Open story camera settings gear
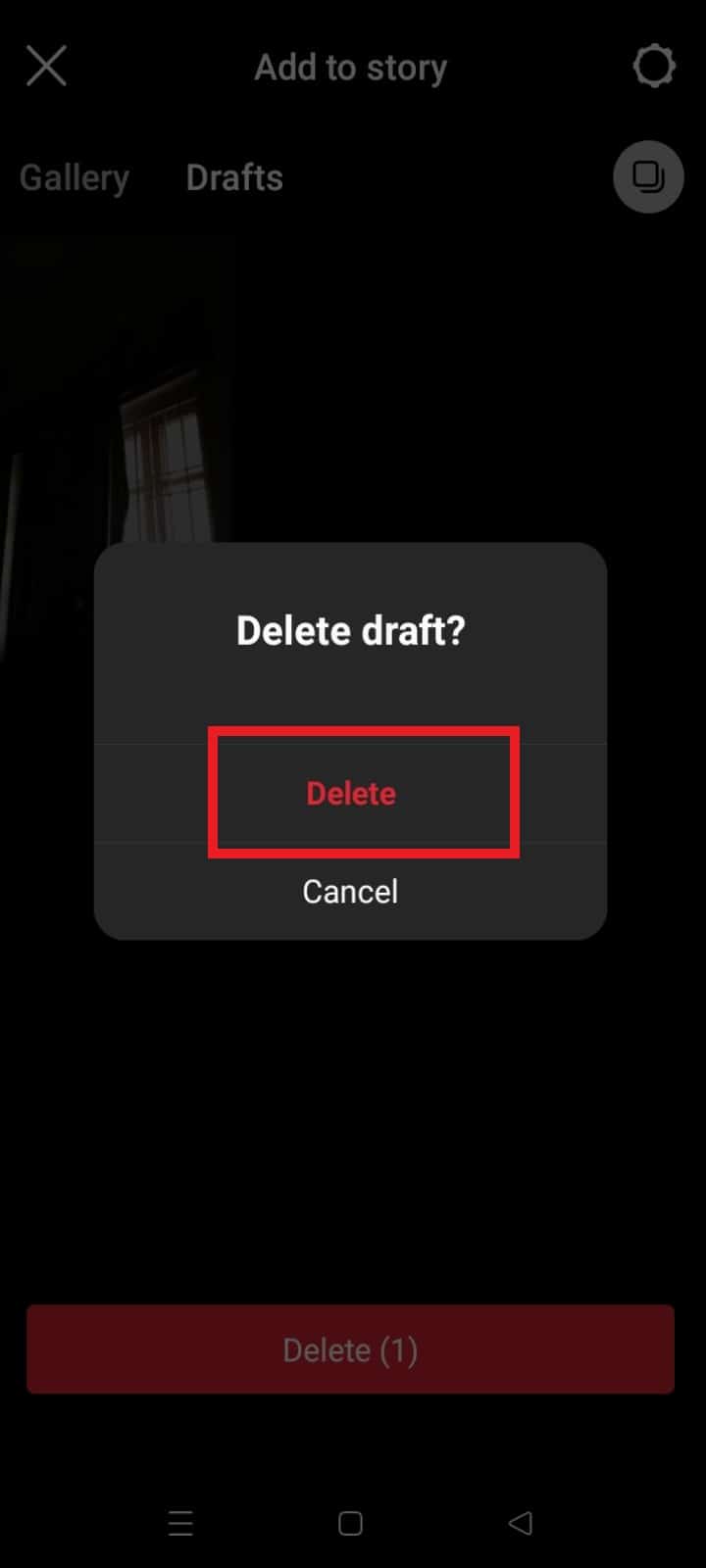Image resolution: width=706 pixels, height=1568 pixels. [654, 67]
